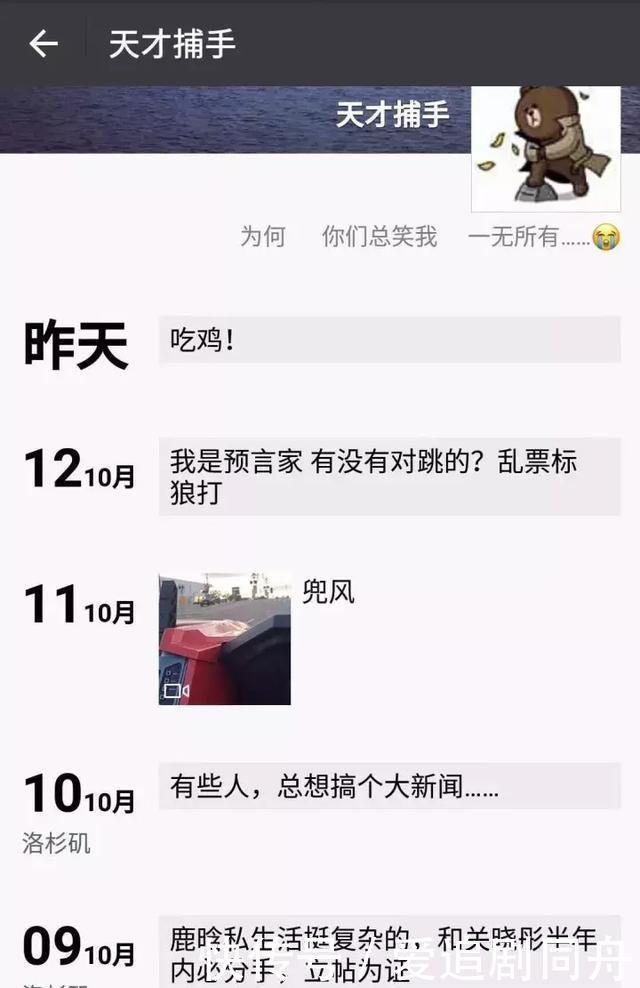Open the bear profile avatar
This screenshot has width=640, height=988.
[545, 147]
